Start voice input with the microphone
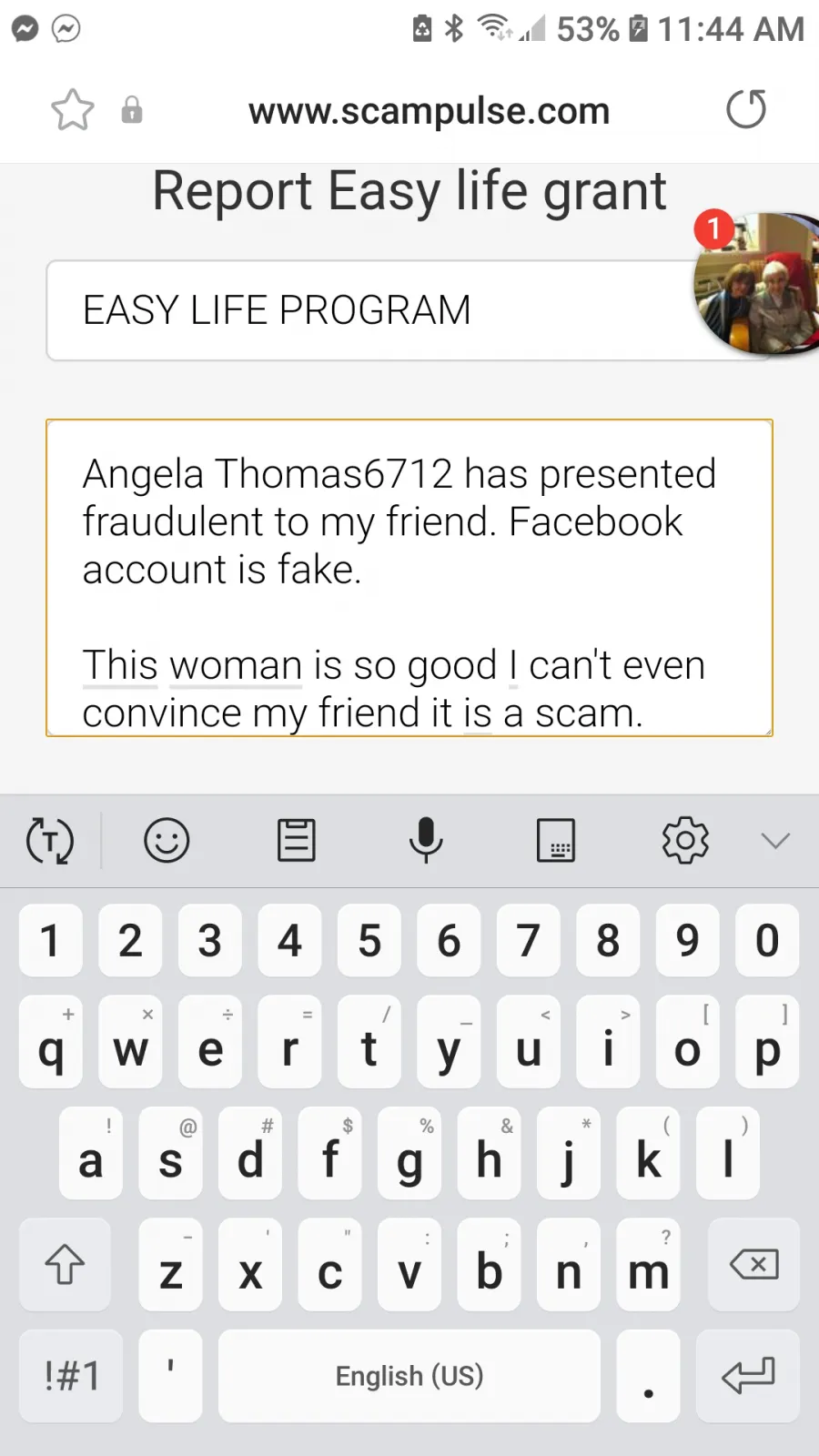The image size is (819, 1456). [x=426, y=840]
